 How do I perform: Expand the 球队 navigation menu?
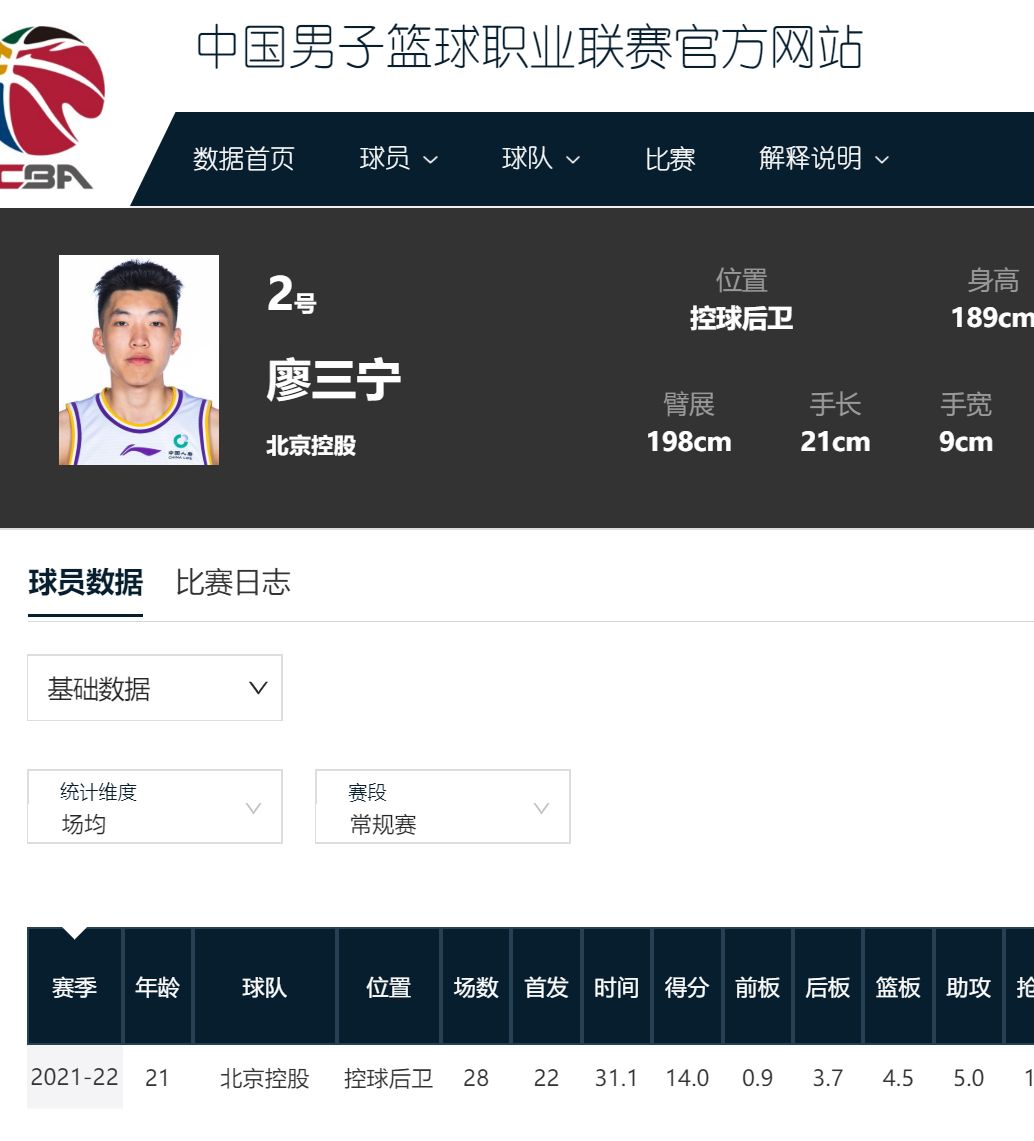coord(540,159)
